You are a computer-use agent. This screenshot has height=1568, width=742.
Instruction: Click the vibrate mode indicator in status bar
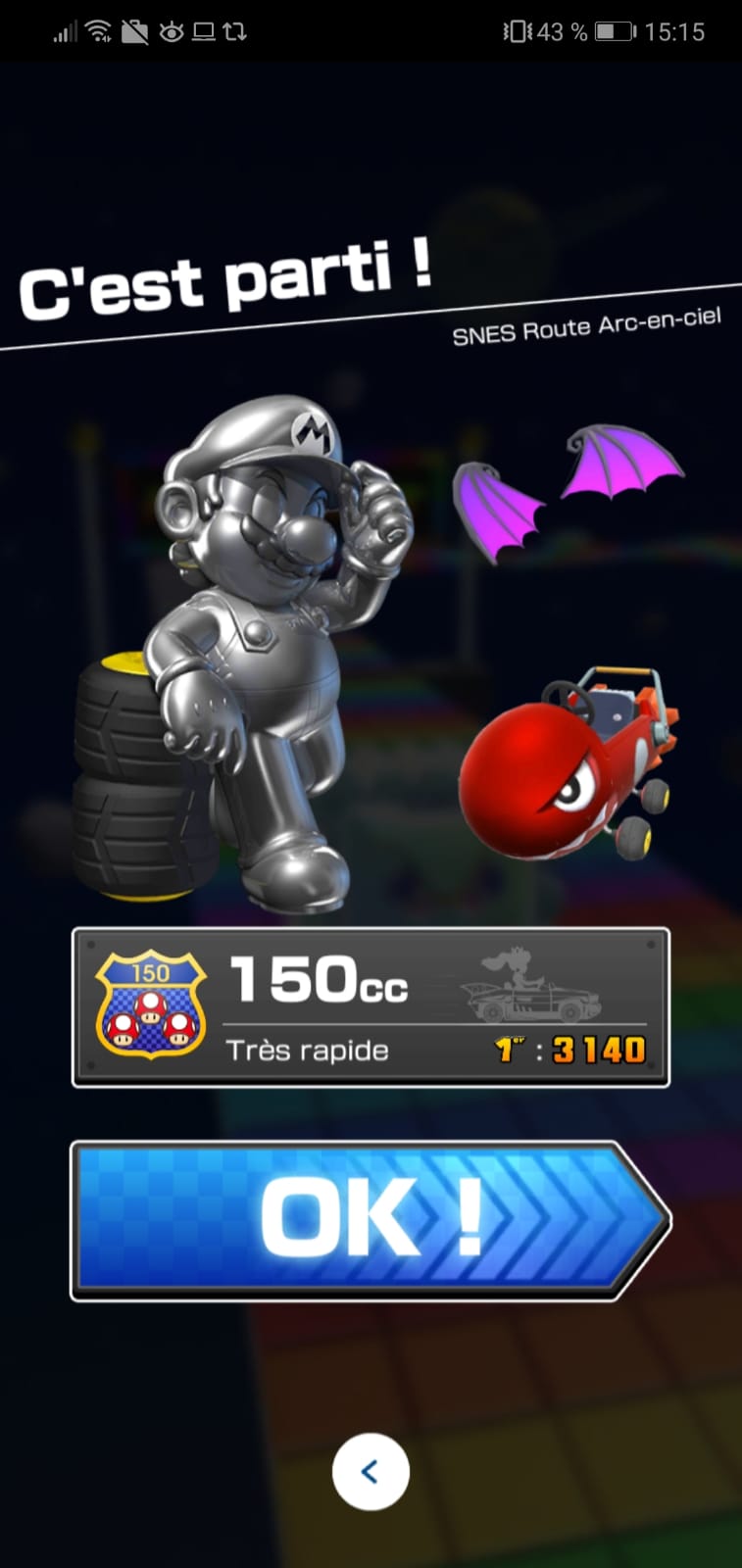click(x=515, y=29)
